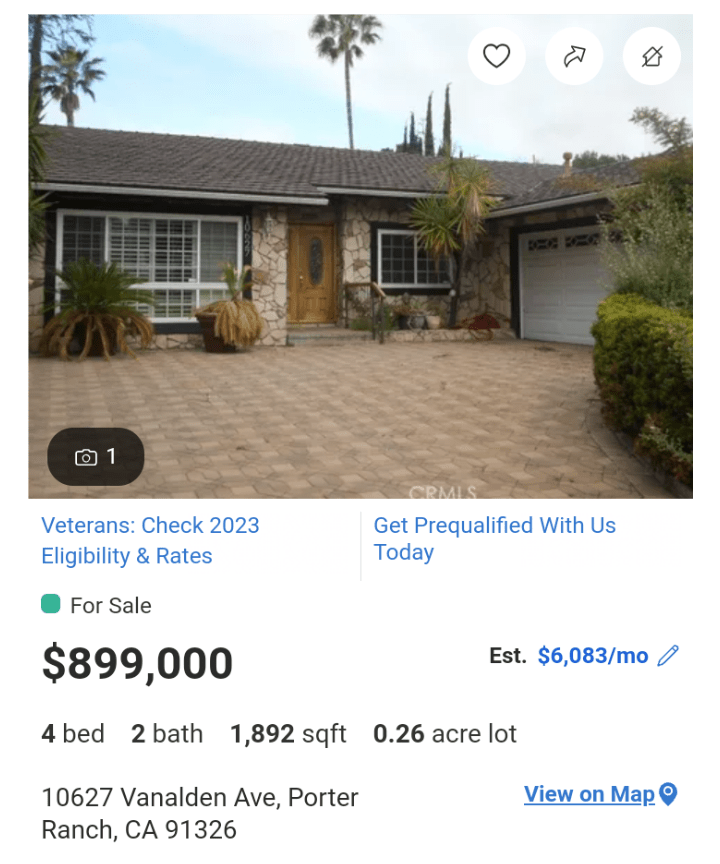
Task: Tap the photo count badge
Action: [x=96, y=457]
